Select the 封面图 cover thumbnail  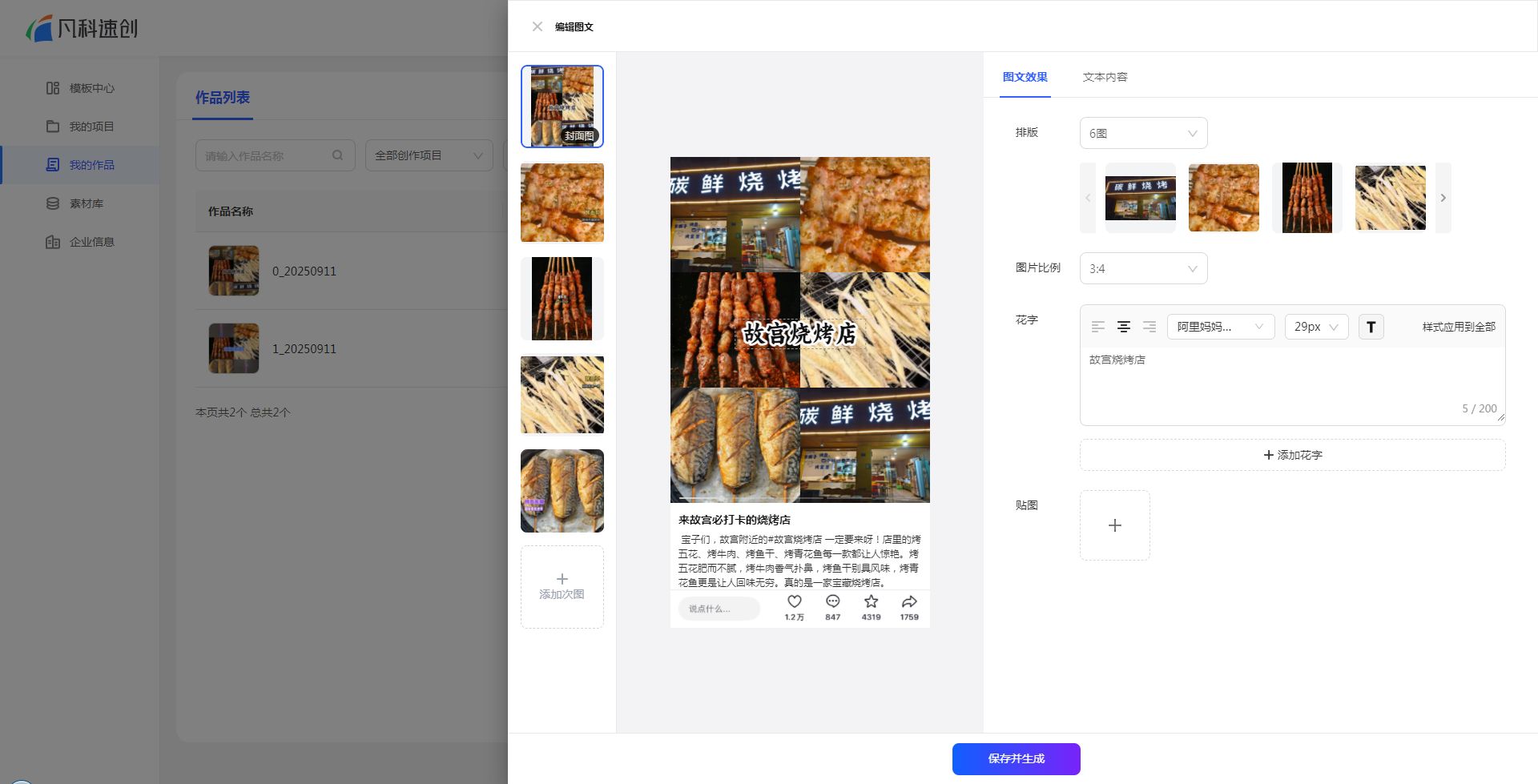point(562,107)
